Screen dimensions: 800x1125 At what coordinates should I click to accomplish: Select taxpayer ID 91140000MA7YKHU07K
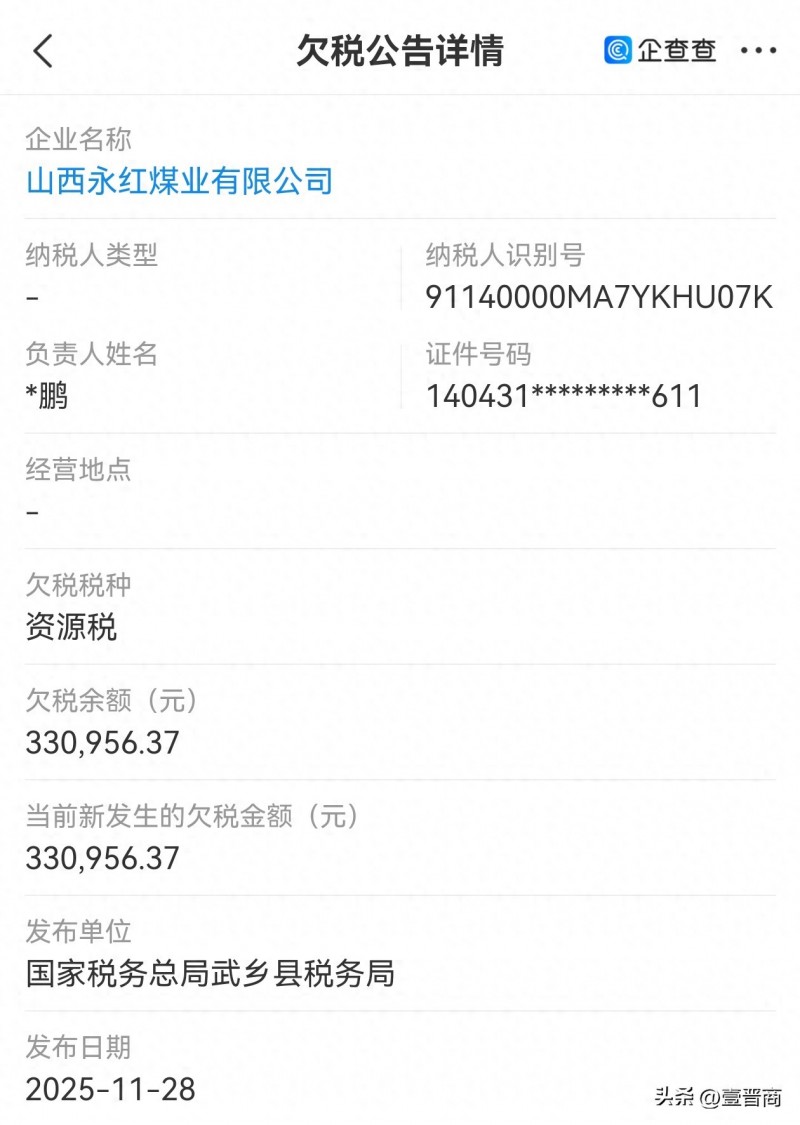[x=597, y=297]
